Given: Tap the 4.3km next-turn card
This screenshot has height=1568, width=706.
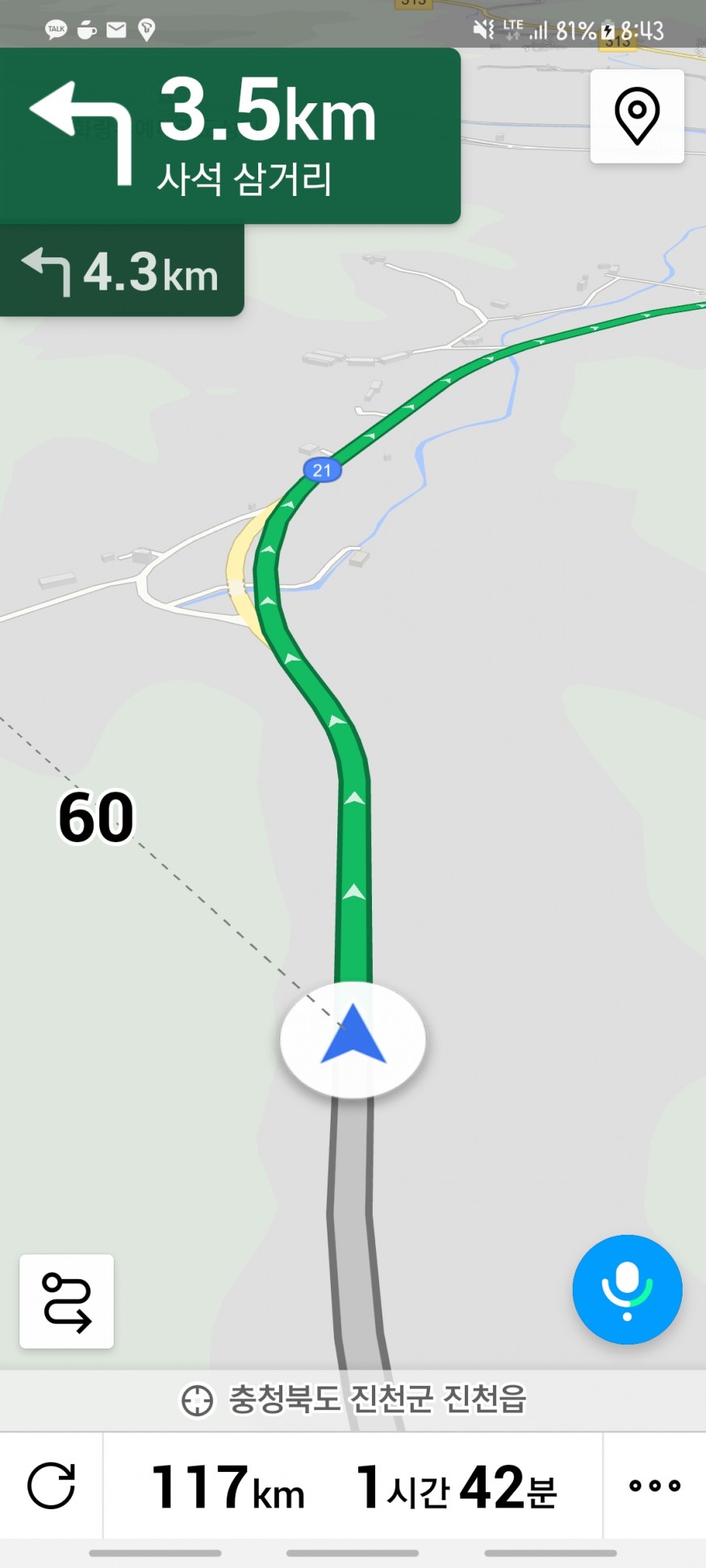Looking at the screenshot, I should [x=121, y=272].
